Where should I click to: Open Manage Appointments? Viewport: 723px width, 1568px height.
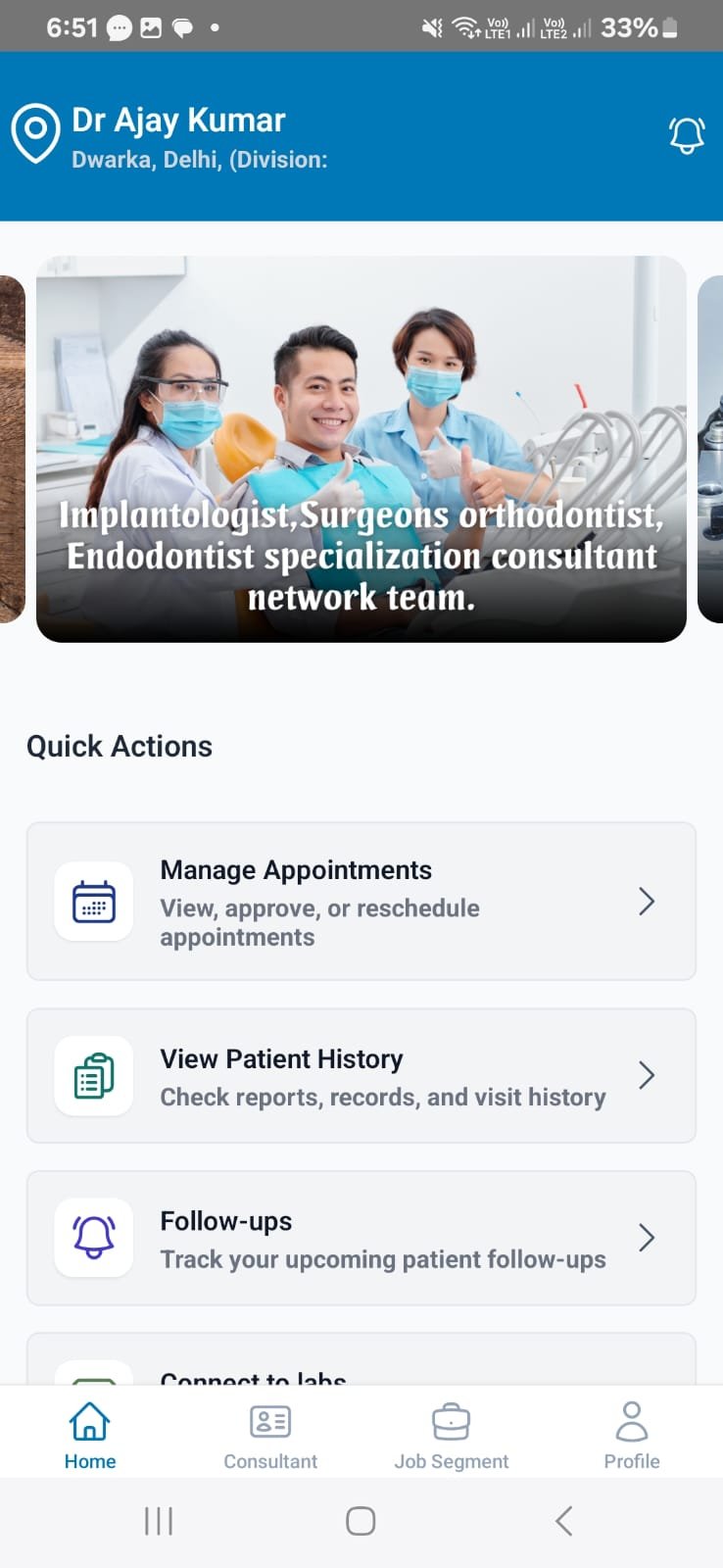point(361,902)
